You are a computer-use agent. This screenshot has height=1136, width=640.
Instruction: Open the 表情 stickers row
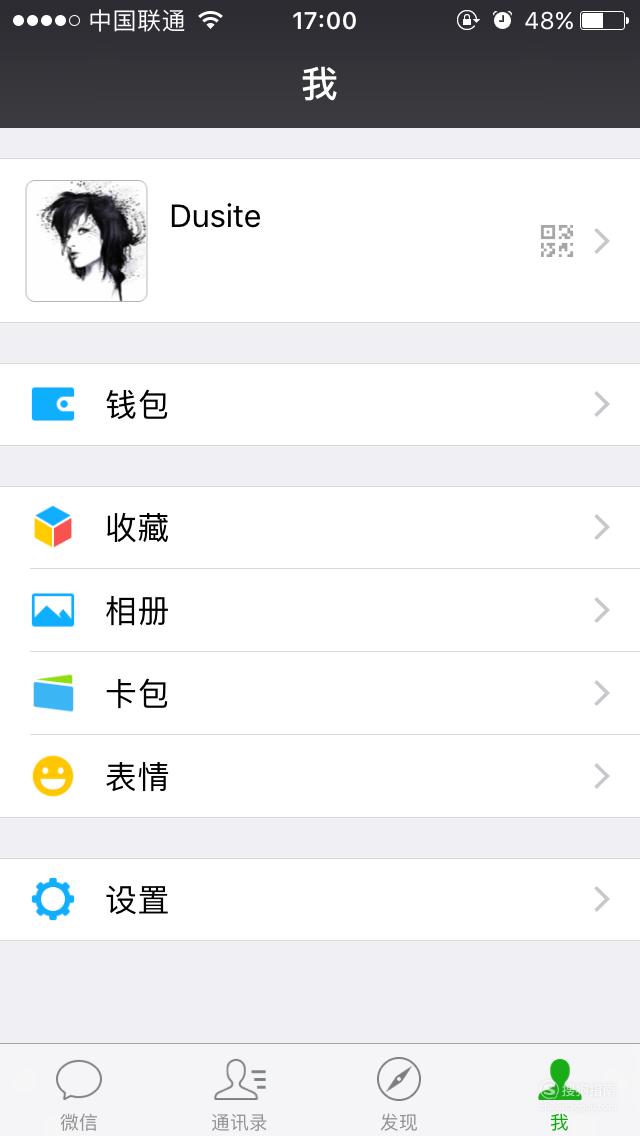[320, 776]
